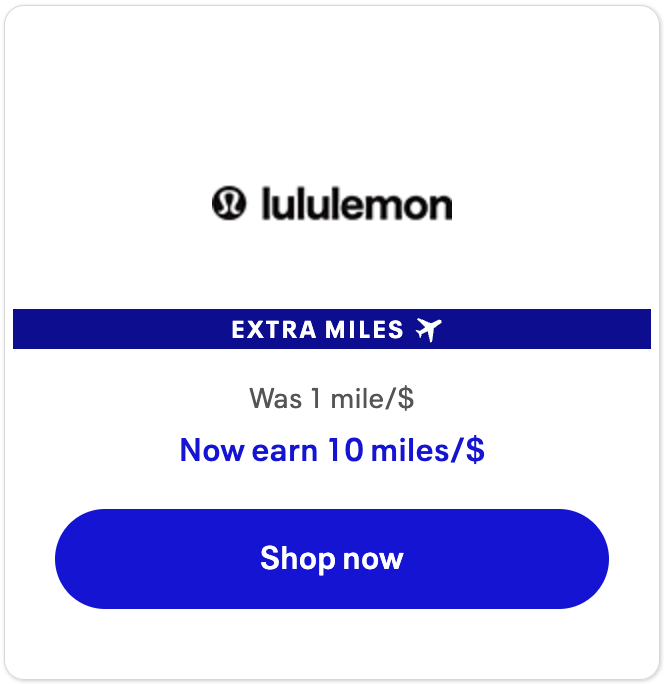Open the lululemon extra miles offer card

point(331,205)
